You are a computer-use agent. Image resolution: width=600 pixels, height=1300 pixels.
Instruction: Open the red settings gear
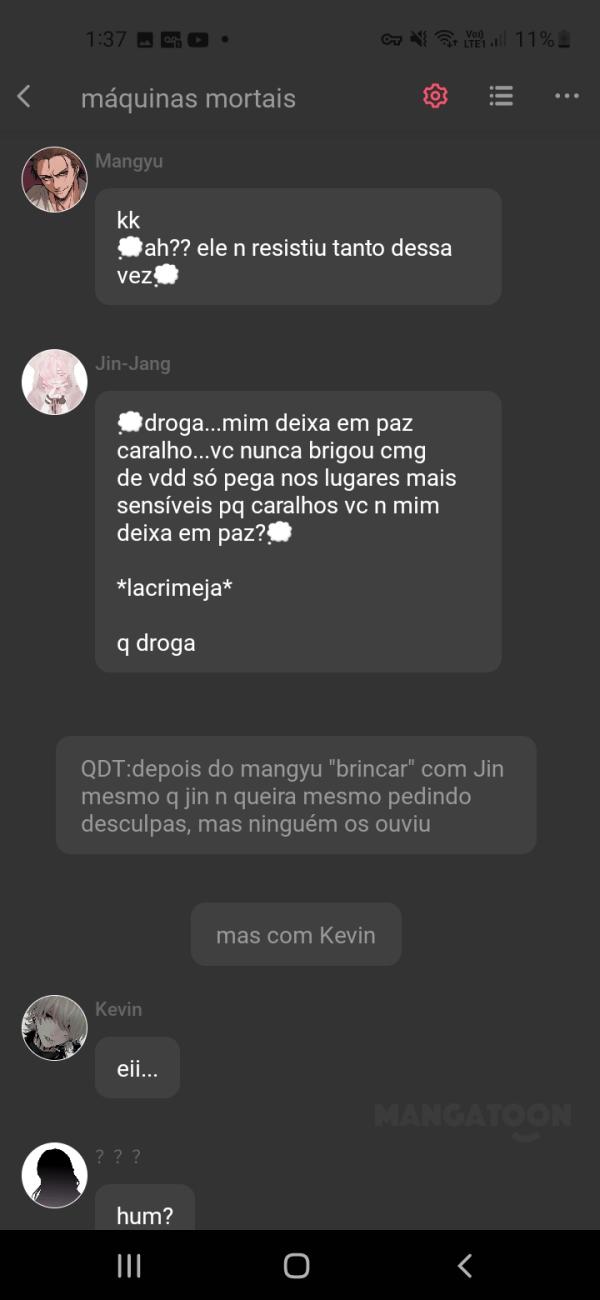(435, 96)
